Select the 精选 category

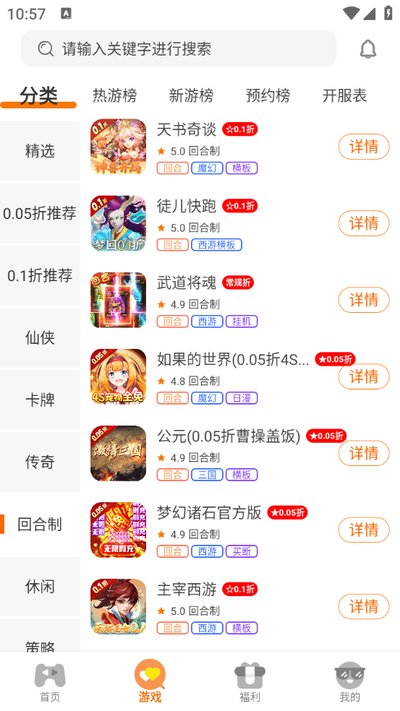[40, 151]
